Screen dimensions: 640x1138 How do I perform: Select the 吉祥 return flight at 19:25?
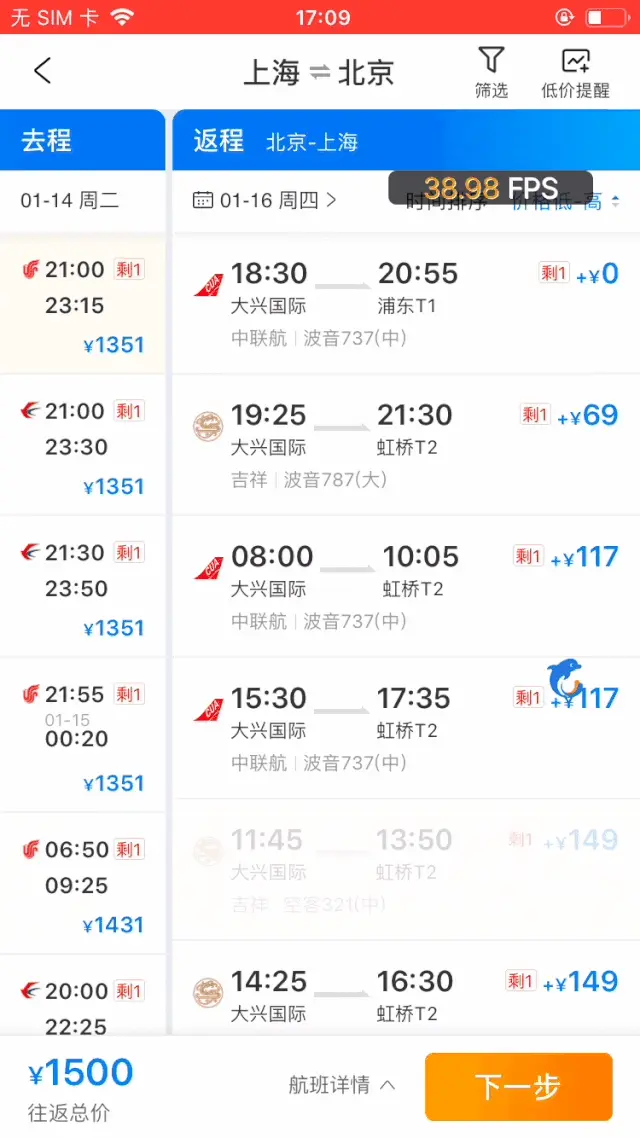point(406,445)
